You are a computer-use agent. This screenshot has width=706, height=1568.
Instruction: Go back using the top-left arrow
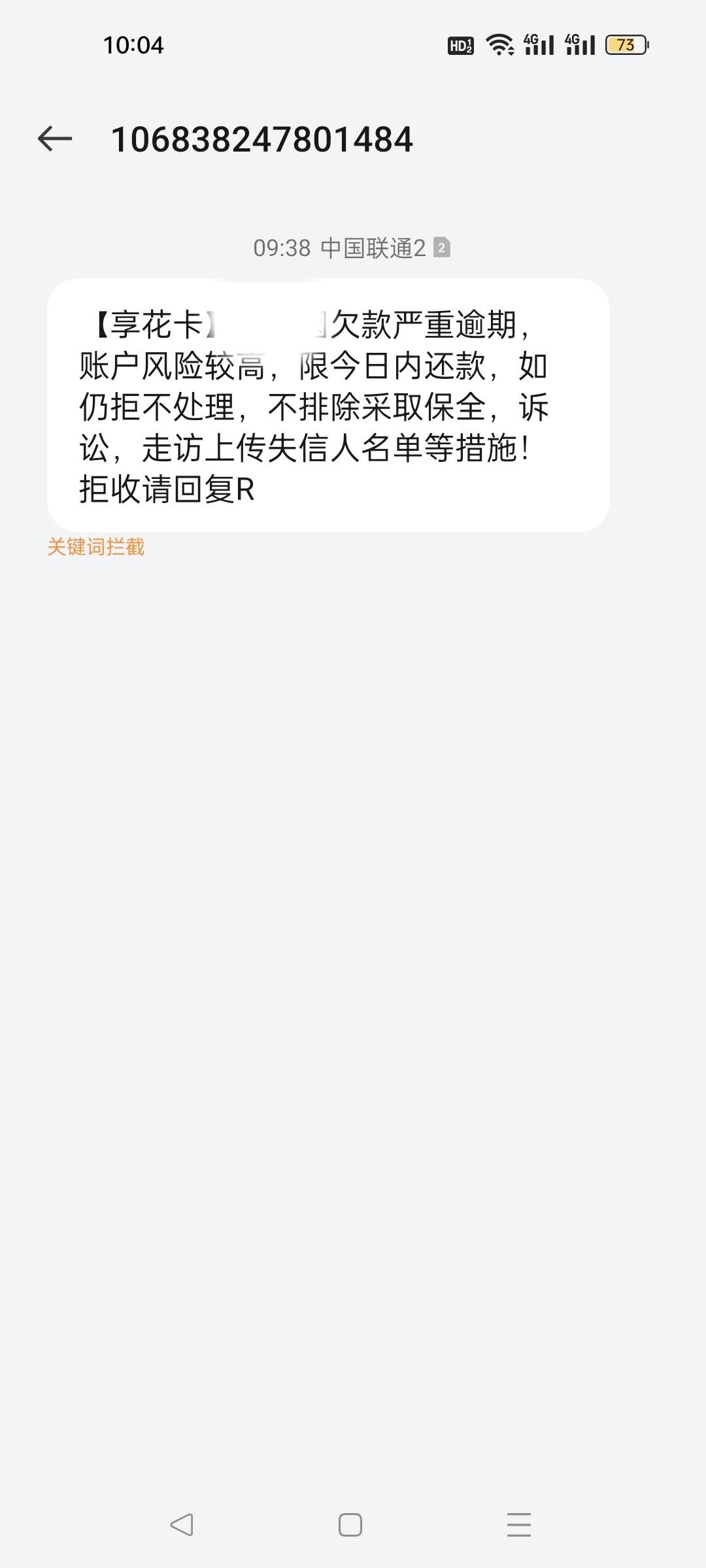[x=55, y=139]
